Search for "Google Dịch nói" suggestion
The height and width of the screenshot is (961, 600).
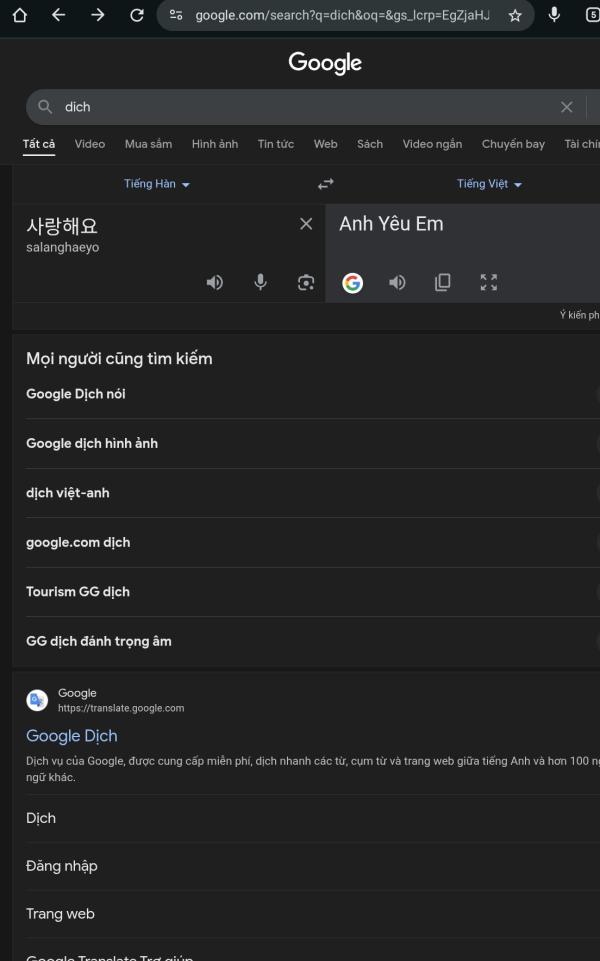point(75,394)
